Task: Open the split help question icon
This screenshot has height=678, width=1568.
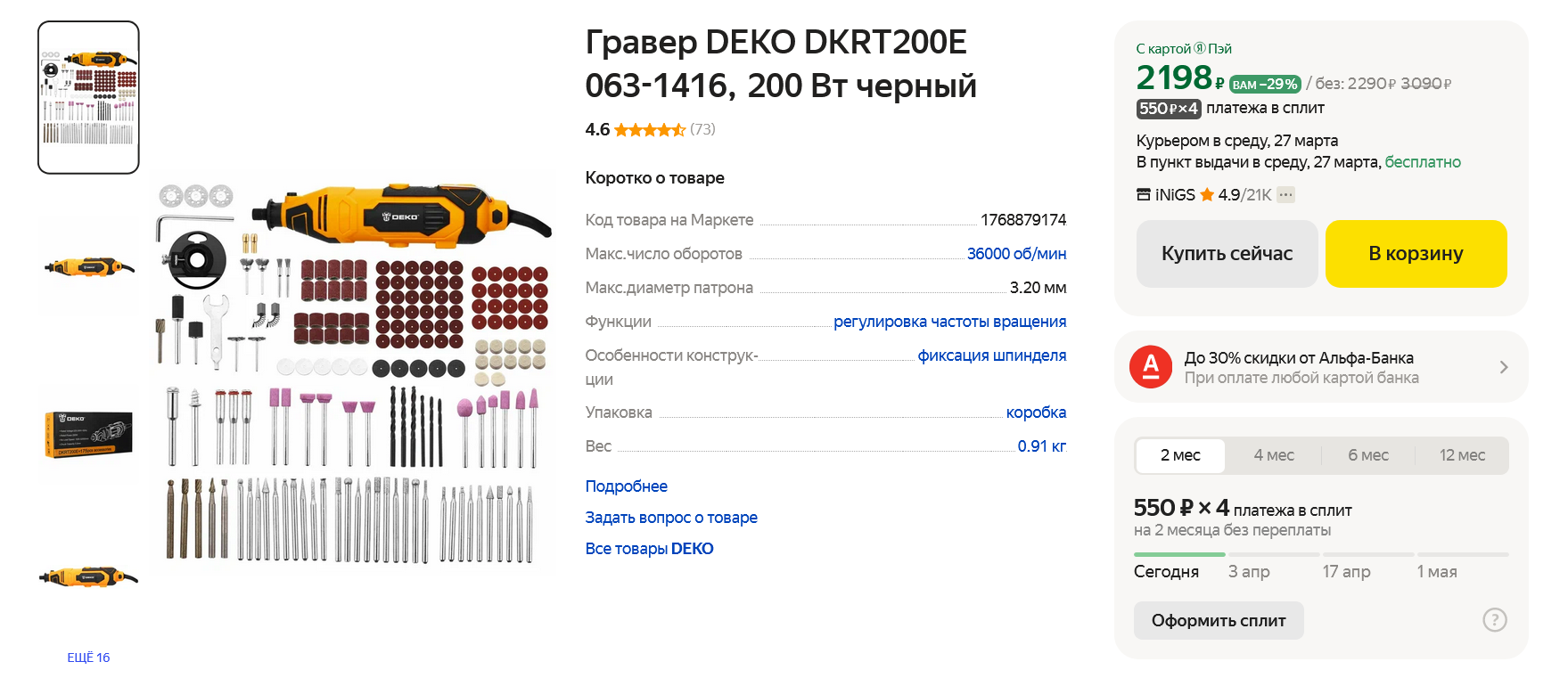Action: (1494, 620)
